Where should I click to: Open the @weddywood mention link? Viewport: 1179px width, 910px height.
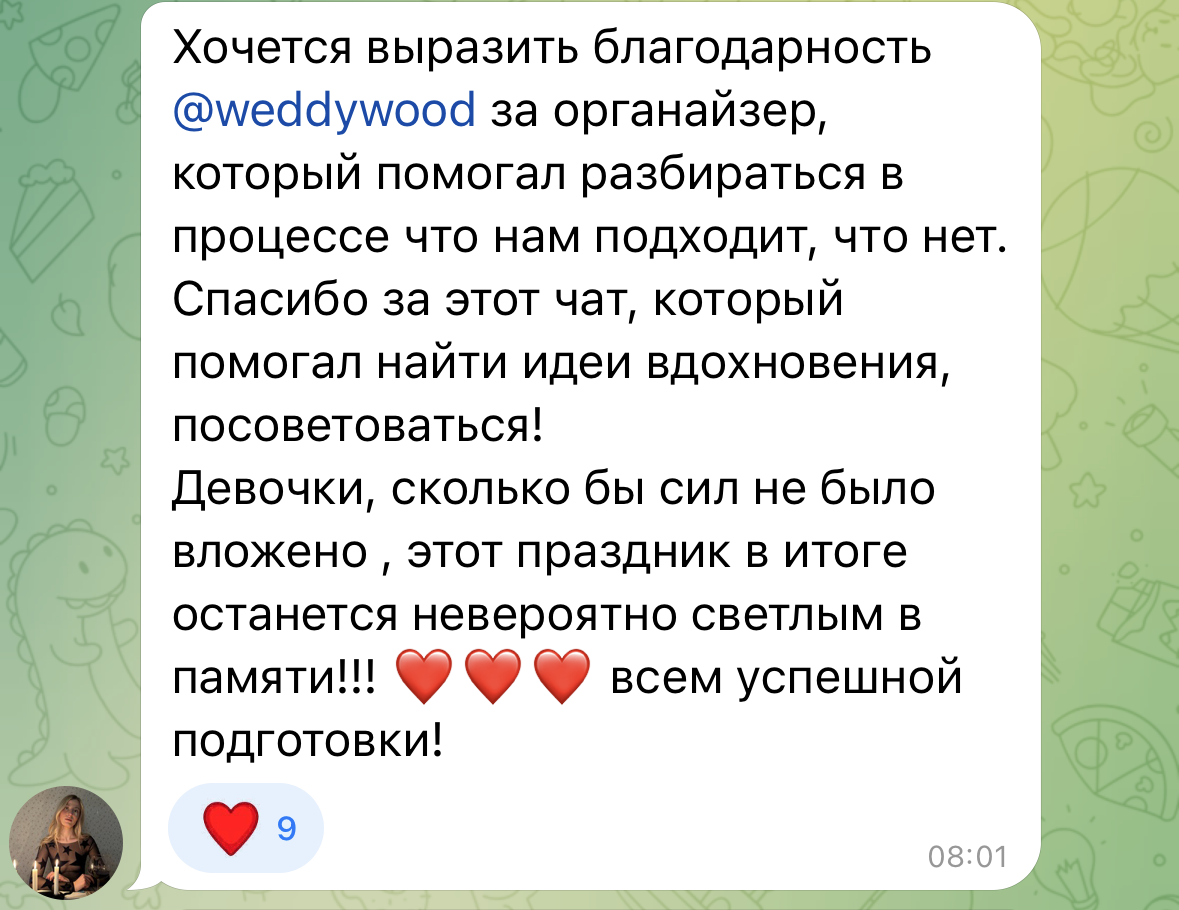coord(324,111)
